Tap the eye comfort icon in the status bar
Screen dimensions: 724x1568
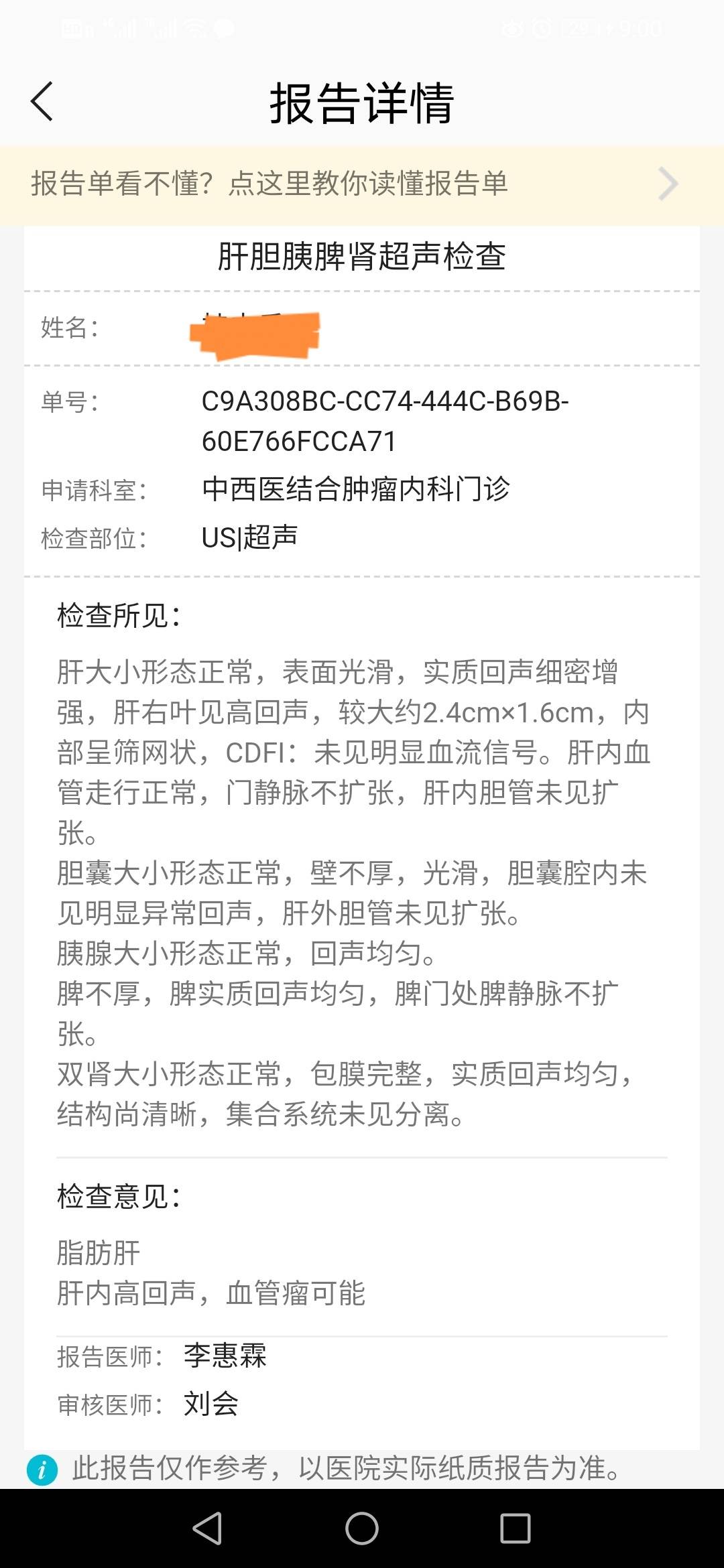pos(512,28)
